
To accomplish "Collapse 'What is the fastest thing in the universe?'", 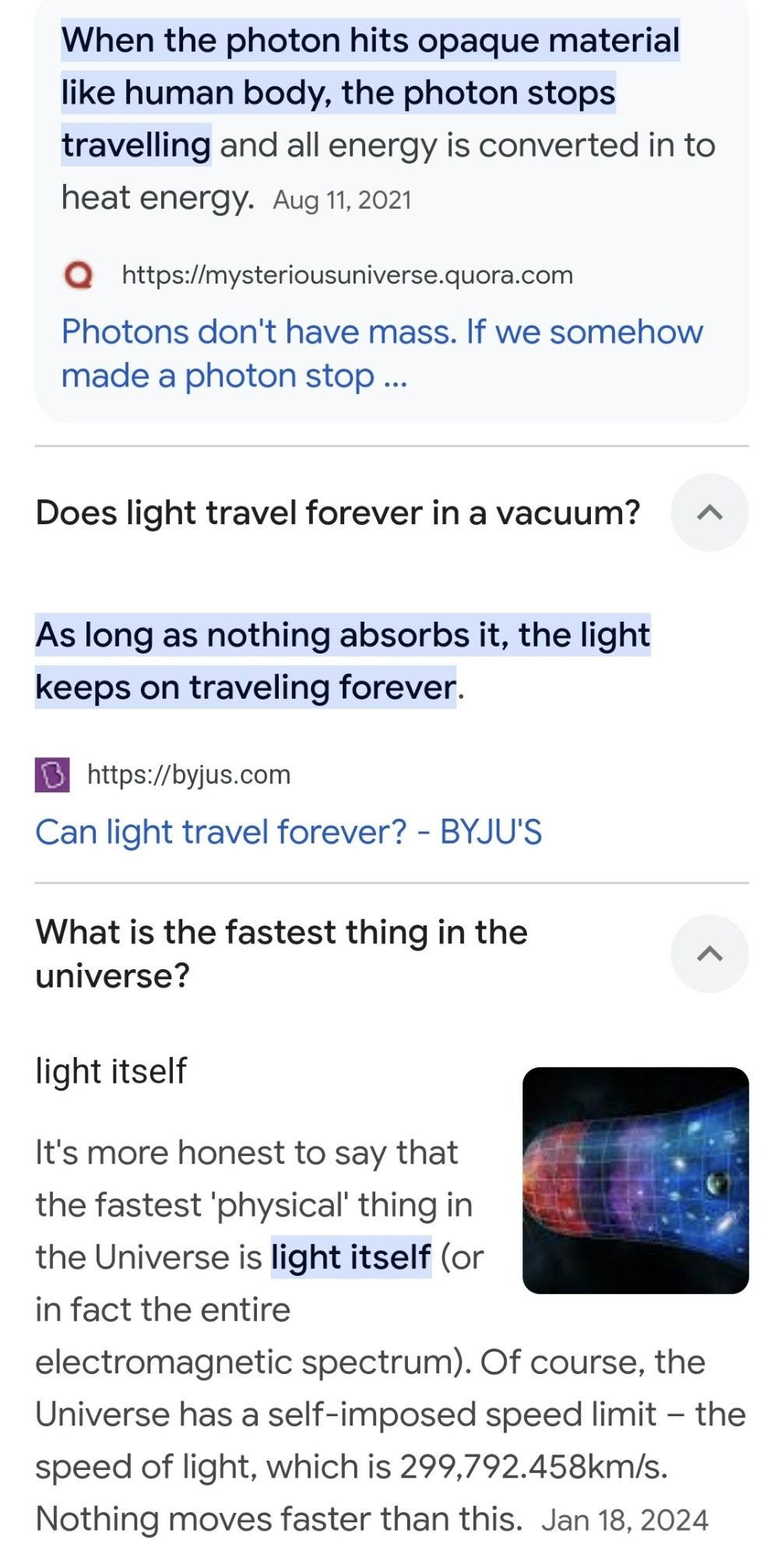I will [709, 953].
